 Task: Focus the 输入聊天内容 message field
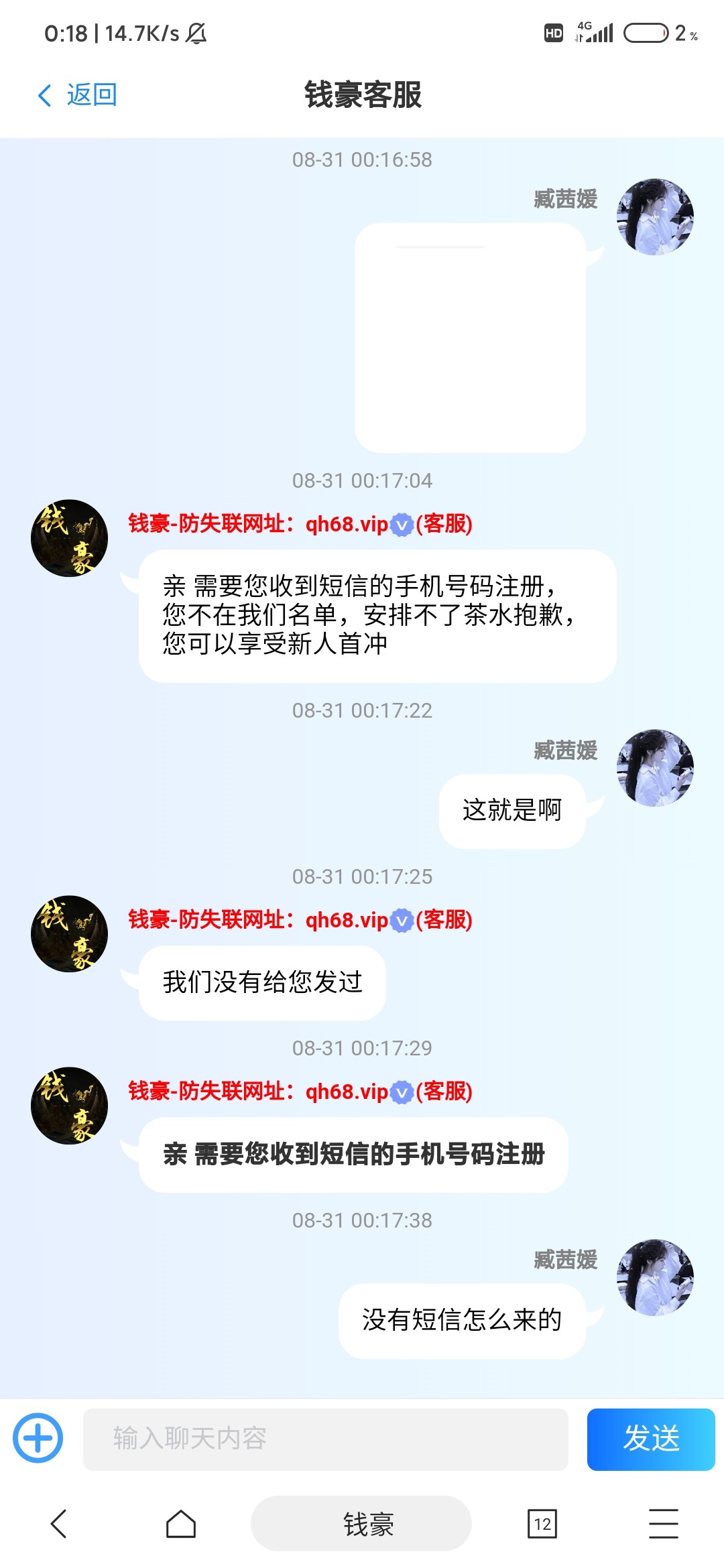point(325,1439)
